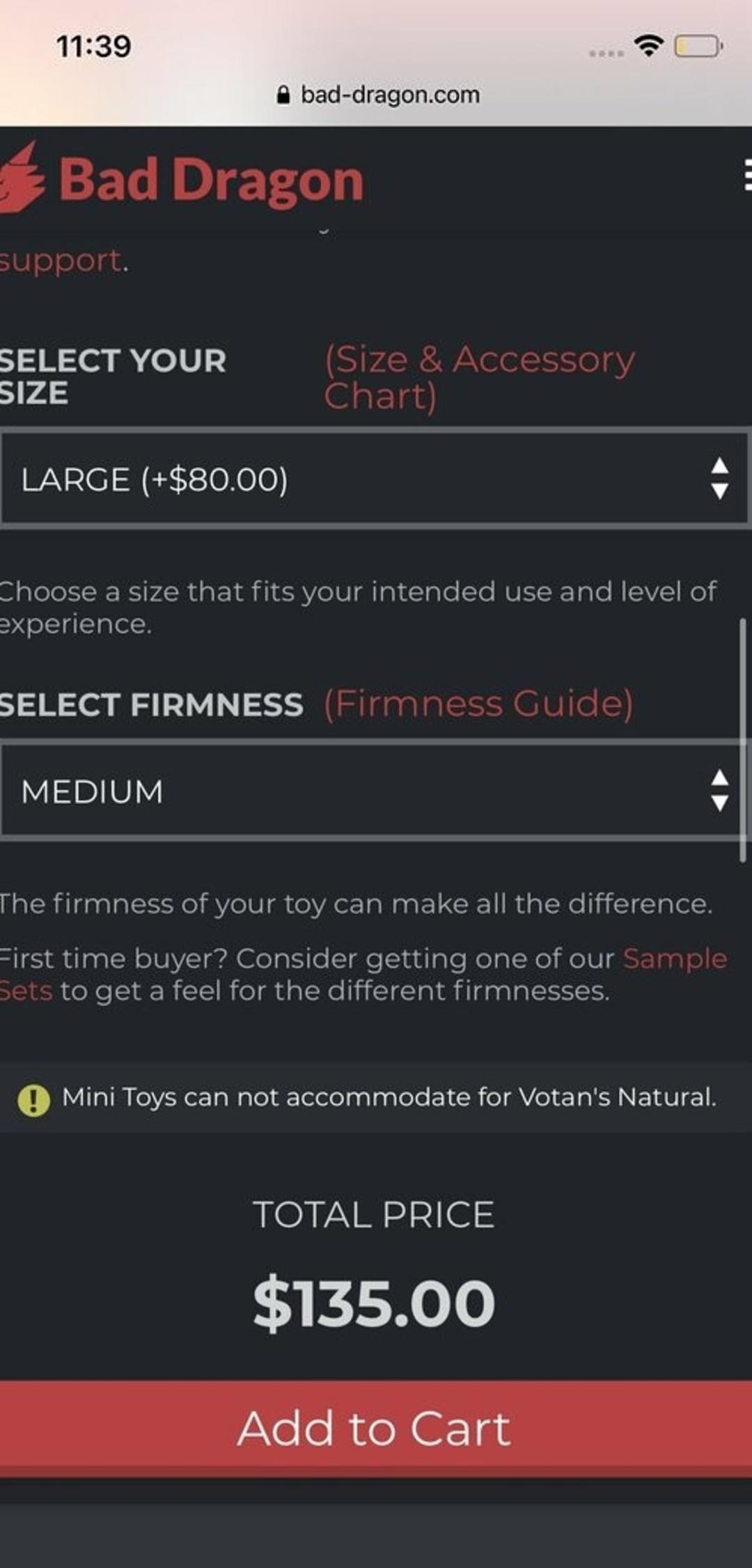This screenshot has height=1568, width=752.
Task: Expand the firmness dropdown set to MEDIUM
Action: (x=375, y=791)
